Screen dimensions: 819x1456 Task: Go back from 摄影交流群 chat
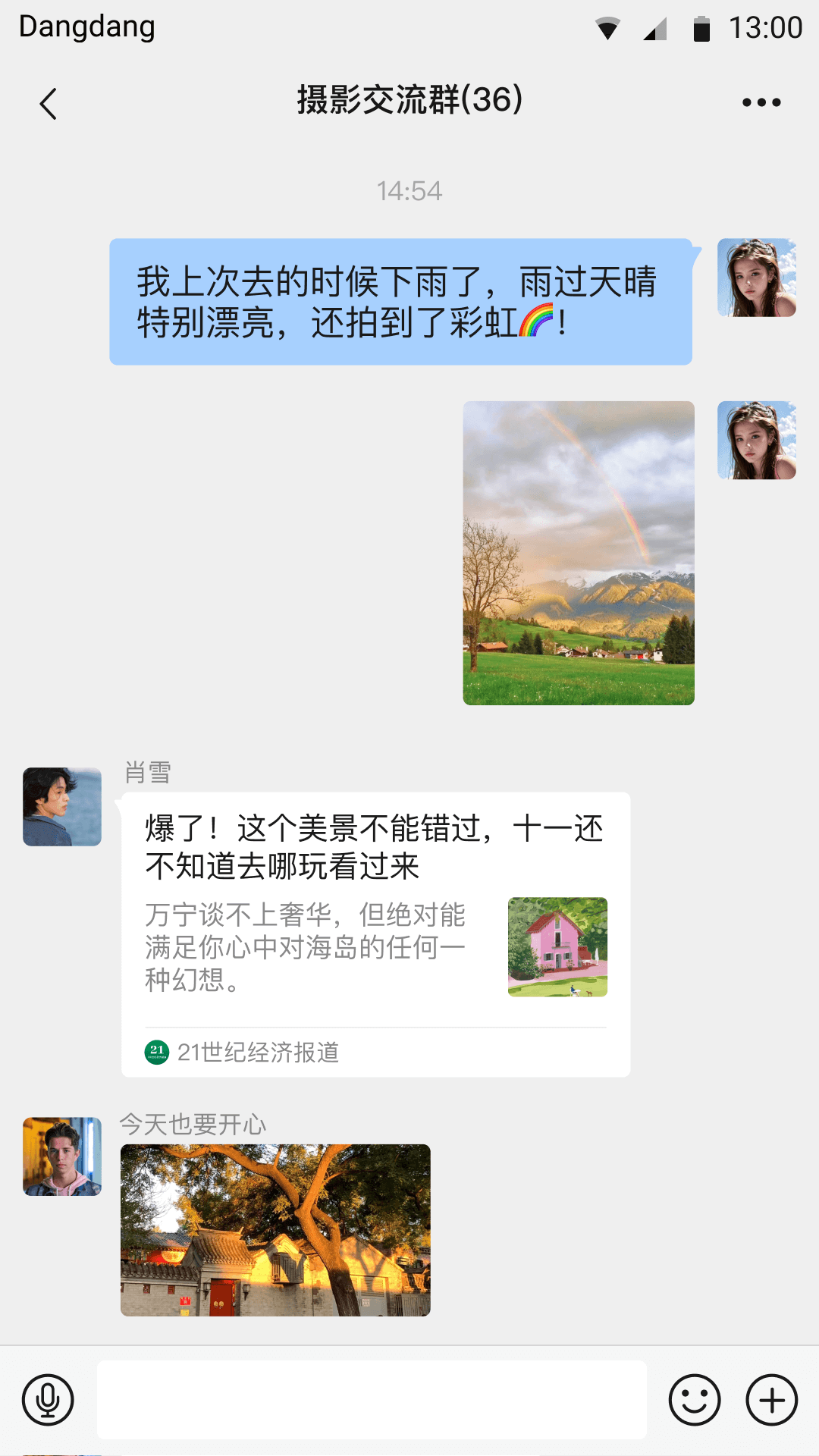tap(49, 104)
